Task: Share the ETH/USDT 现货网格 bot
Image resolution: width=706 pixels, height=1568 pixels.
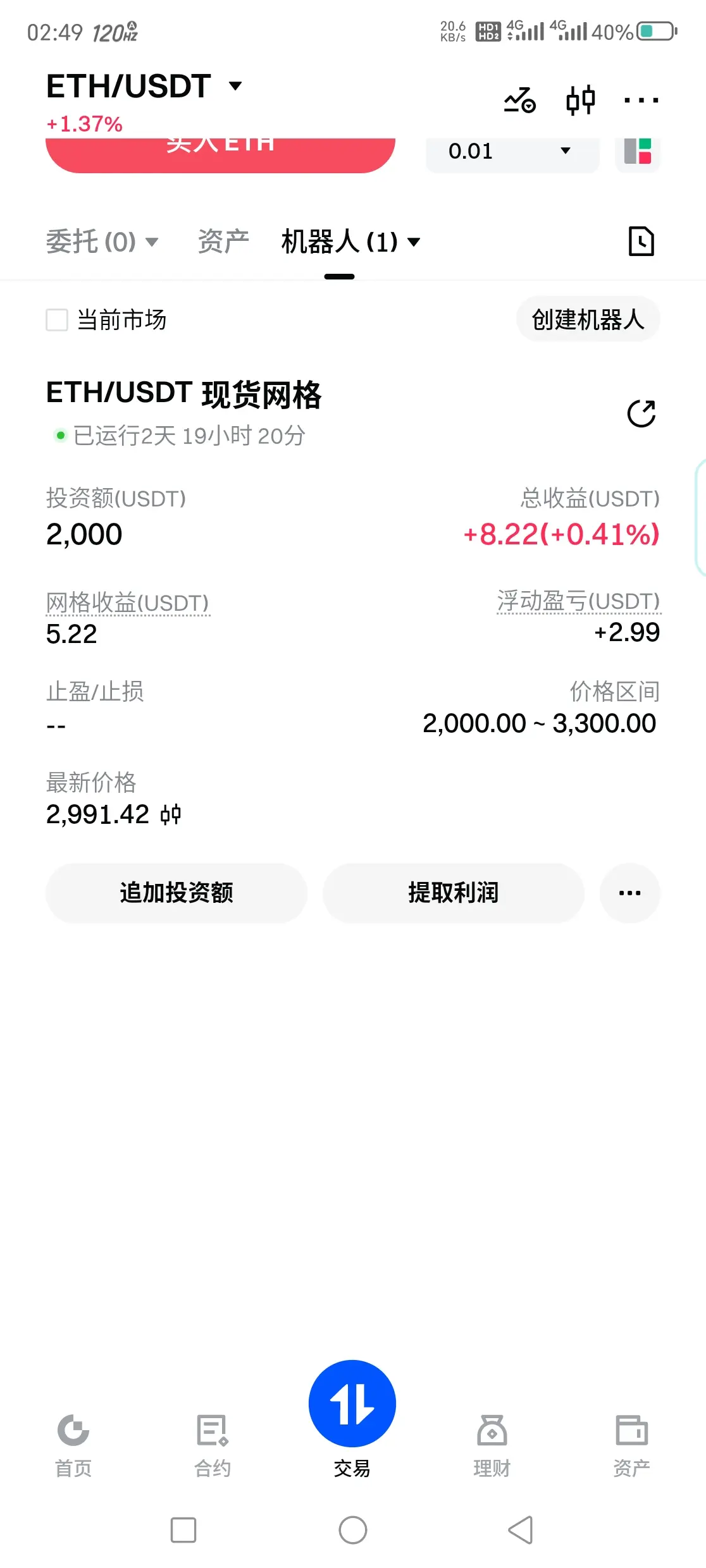Action: click(x=641, y=414)
